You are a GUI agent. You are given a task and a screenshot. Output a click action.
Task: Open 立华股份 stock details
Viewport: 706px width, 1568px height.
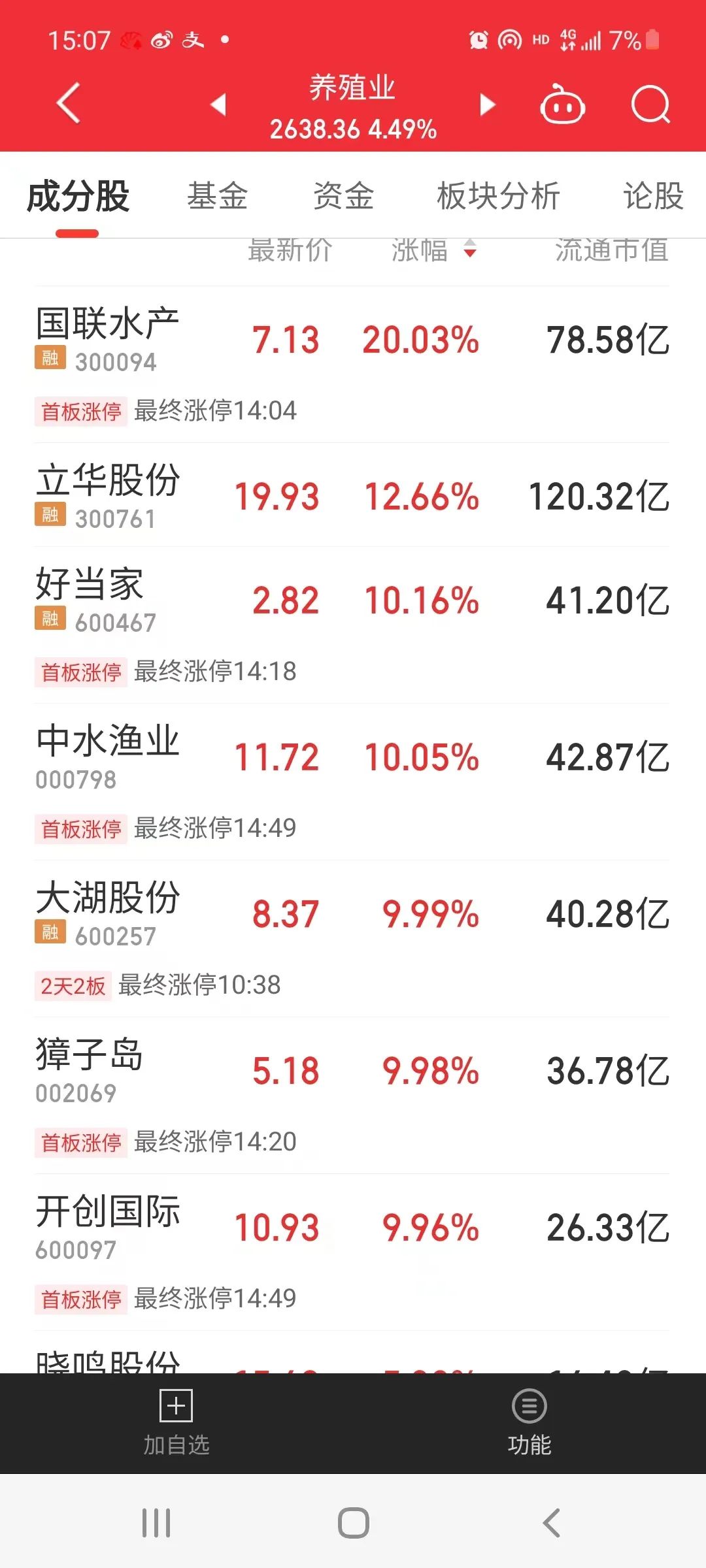point(352,495)
